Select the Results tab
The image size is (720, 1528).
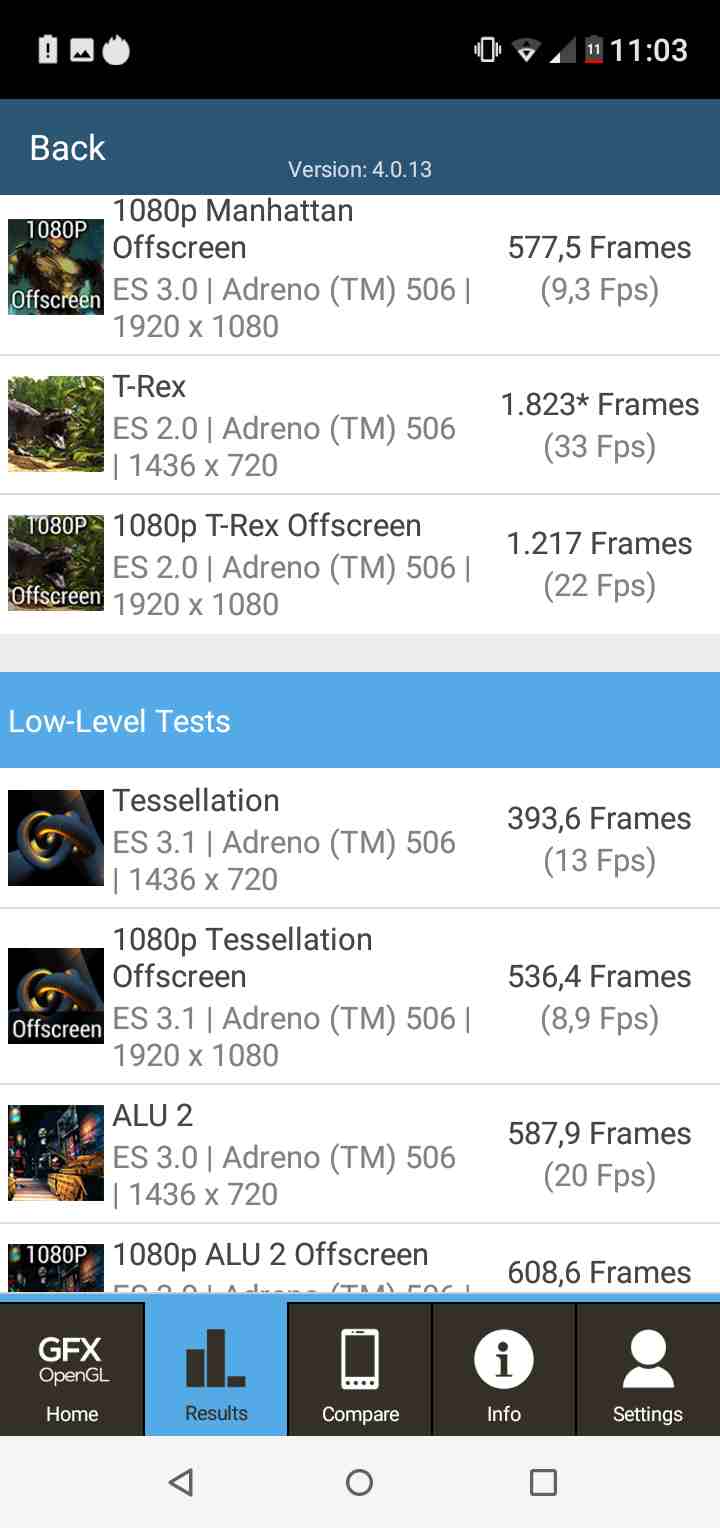point(216,1369)
